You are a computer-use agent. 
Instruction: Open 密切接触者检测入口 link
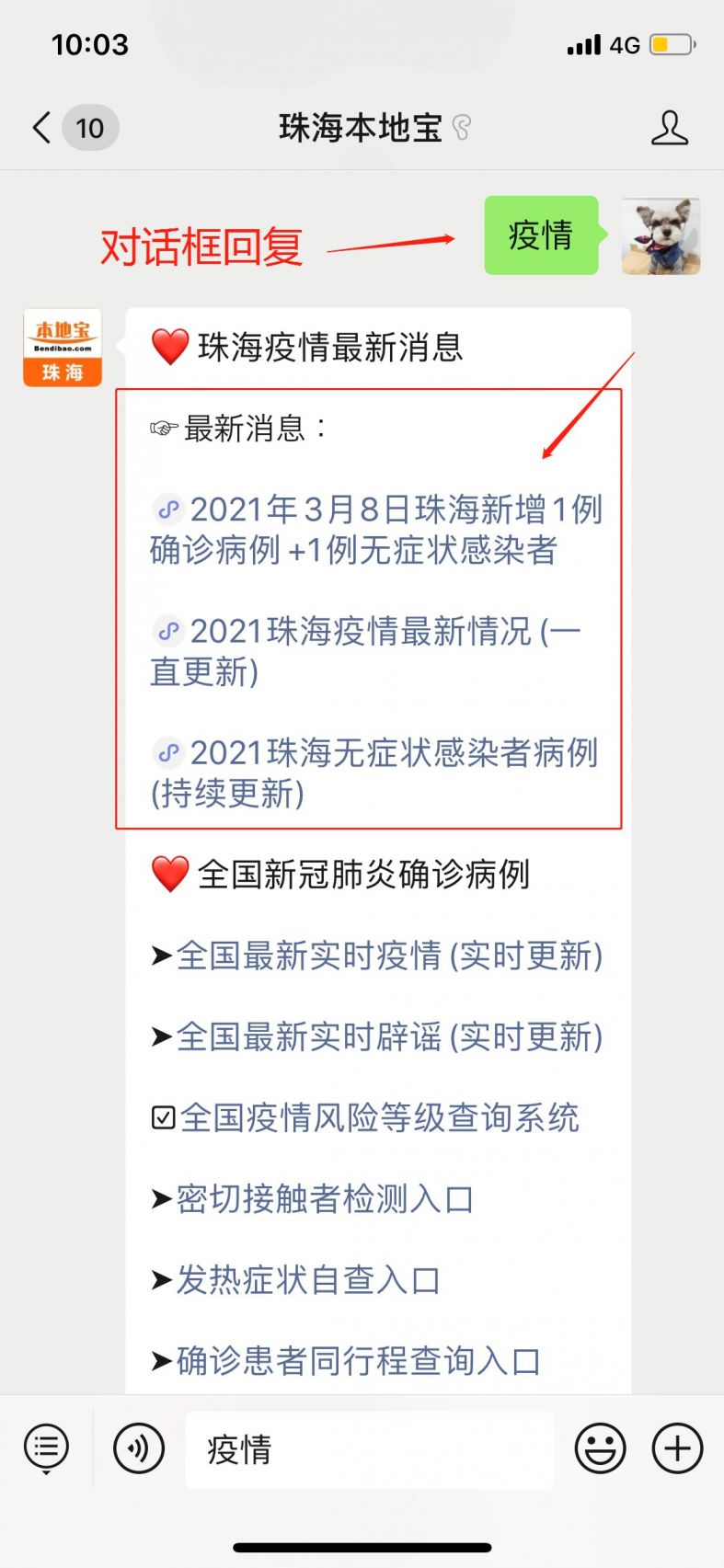(313, 1199)
